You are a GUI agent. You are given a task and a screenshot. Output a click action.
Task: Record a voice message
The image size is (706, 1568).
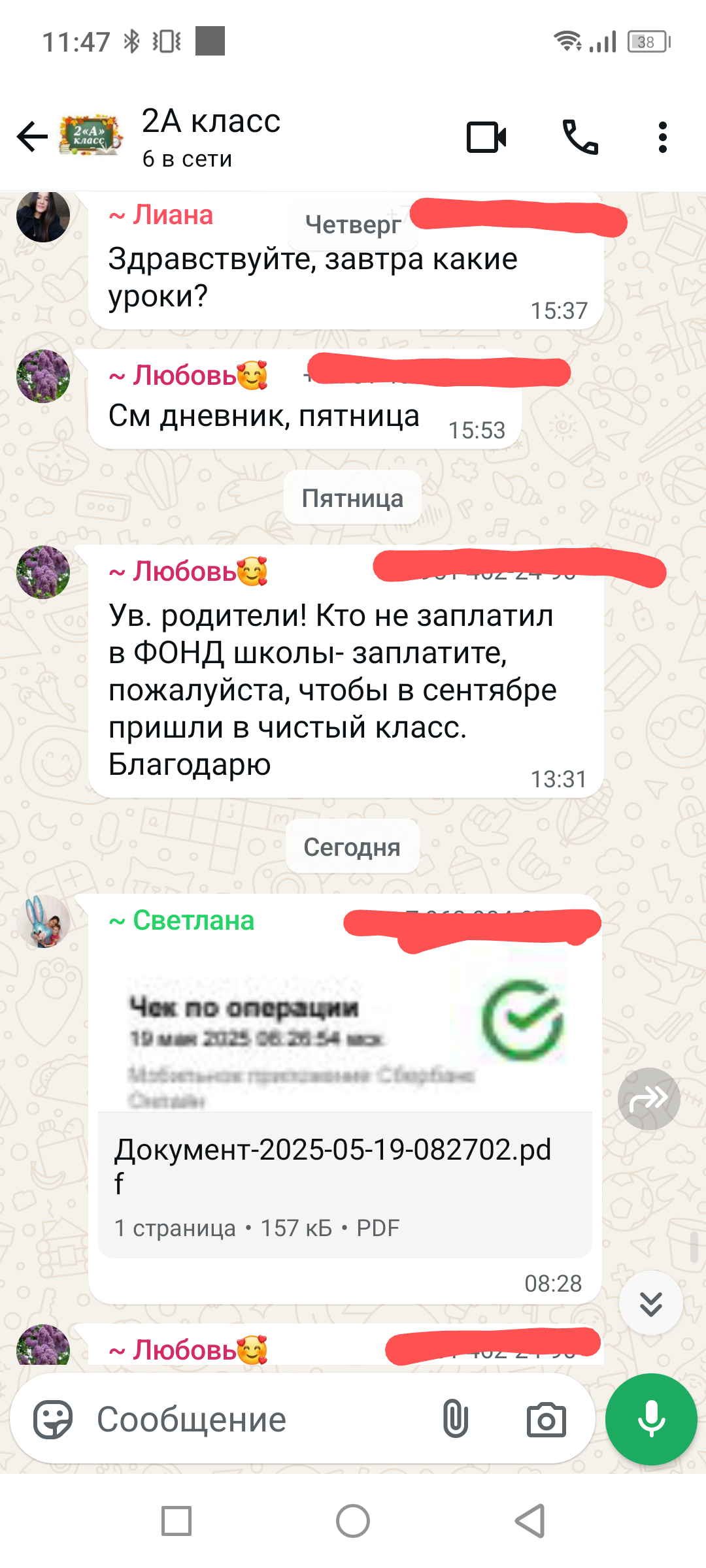pos(651,1419)
